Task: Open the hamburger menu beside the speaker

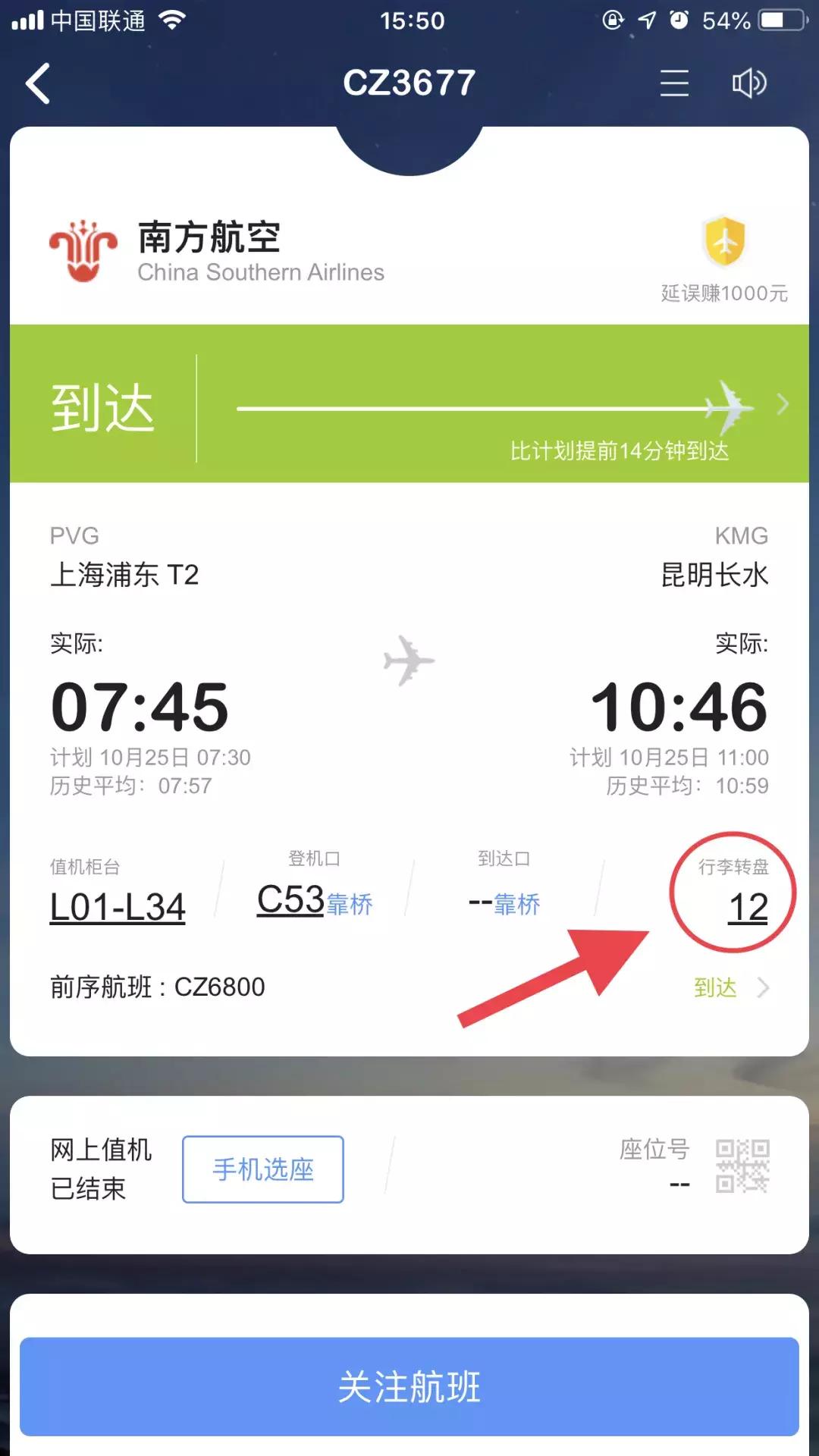Action: tap(673, 83)
